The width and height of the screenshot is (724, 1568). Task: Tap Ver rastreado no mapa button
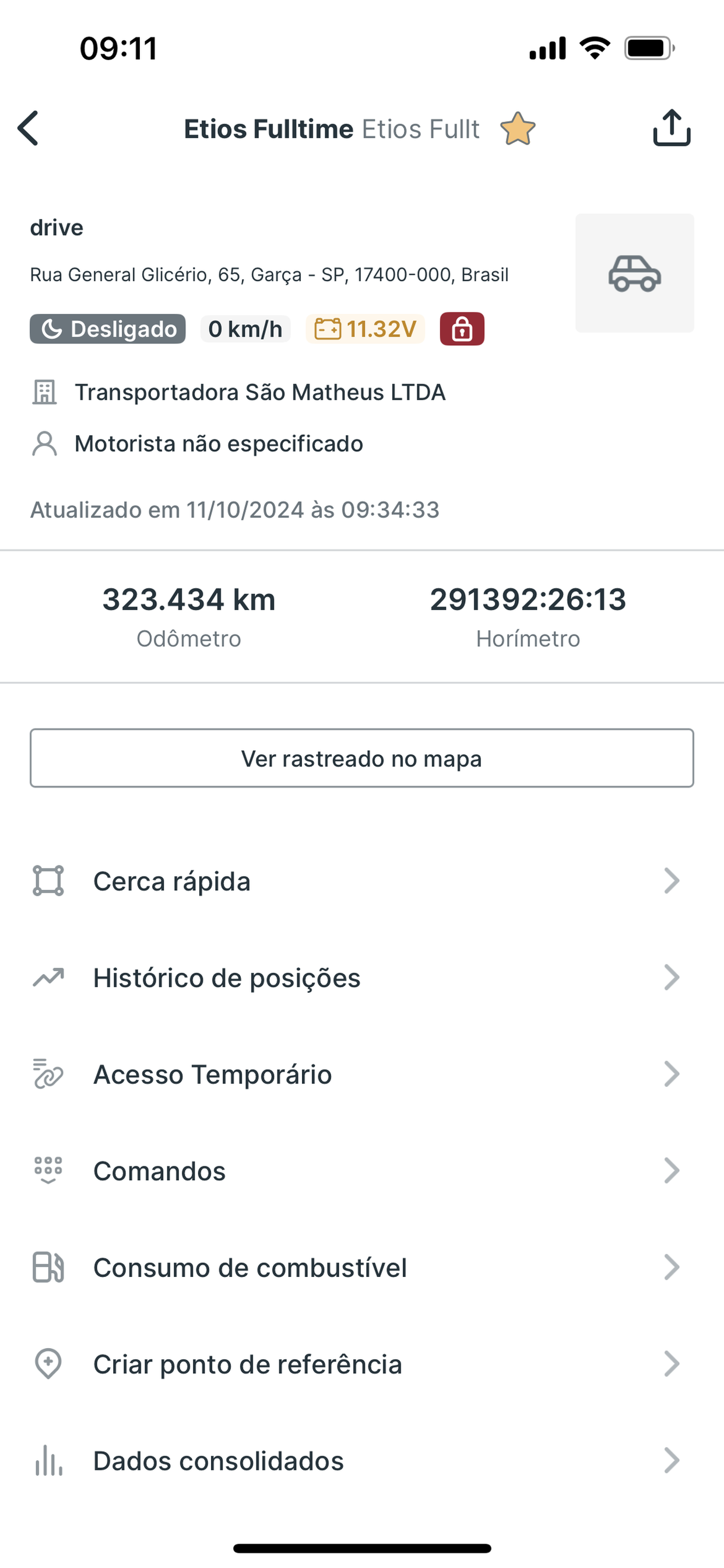click(x=362, y=758)
